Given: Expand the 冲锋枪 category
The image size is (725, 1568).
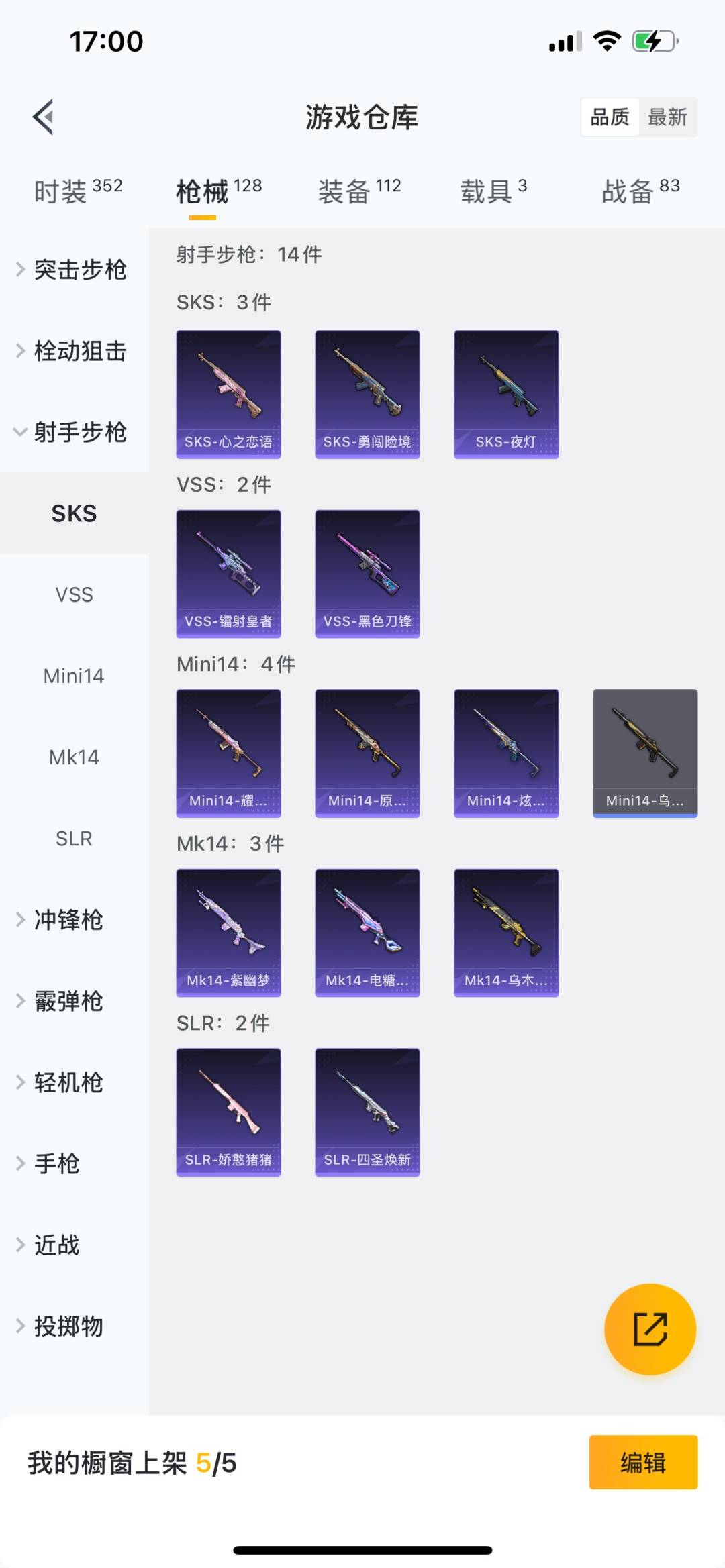Looking at the screenshot, I should (67, 919).
